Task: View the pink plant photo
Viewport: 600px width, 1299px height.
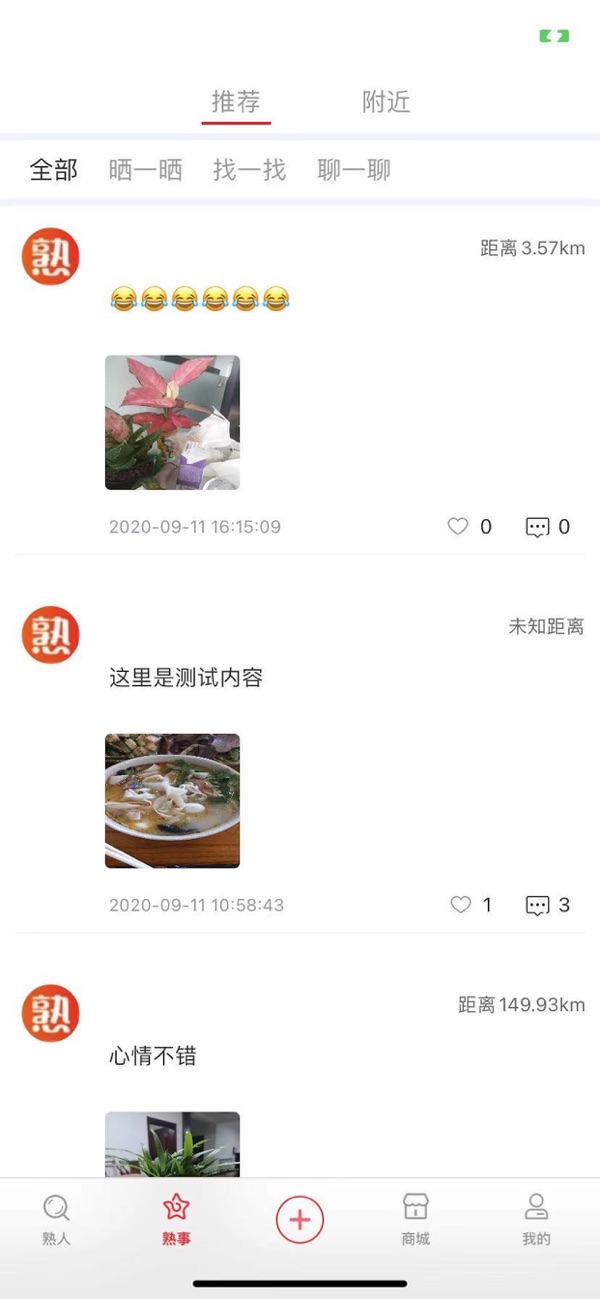Action: point(172,422)
